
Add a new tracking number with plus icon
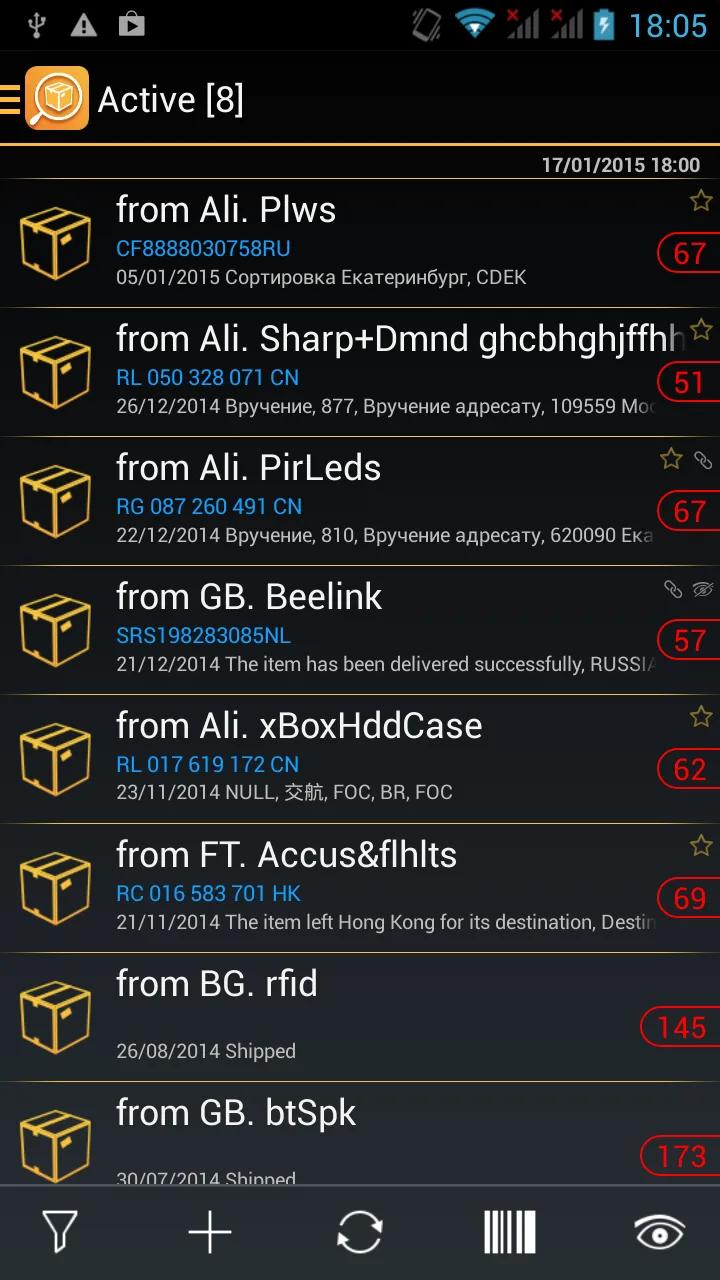[208, 1232]
